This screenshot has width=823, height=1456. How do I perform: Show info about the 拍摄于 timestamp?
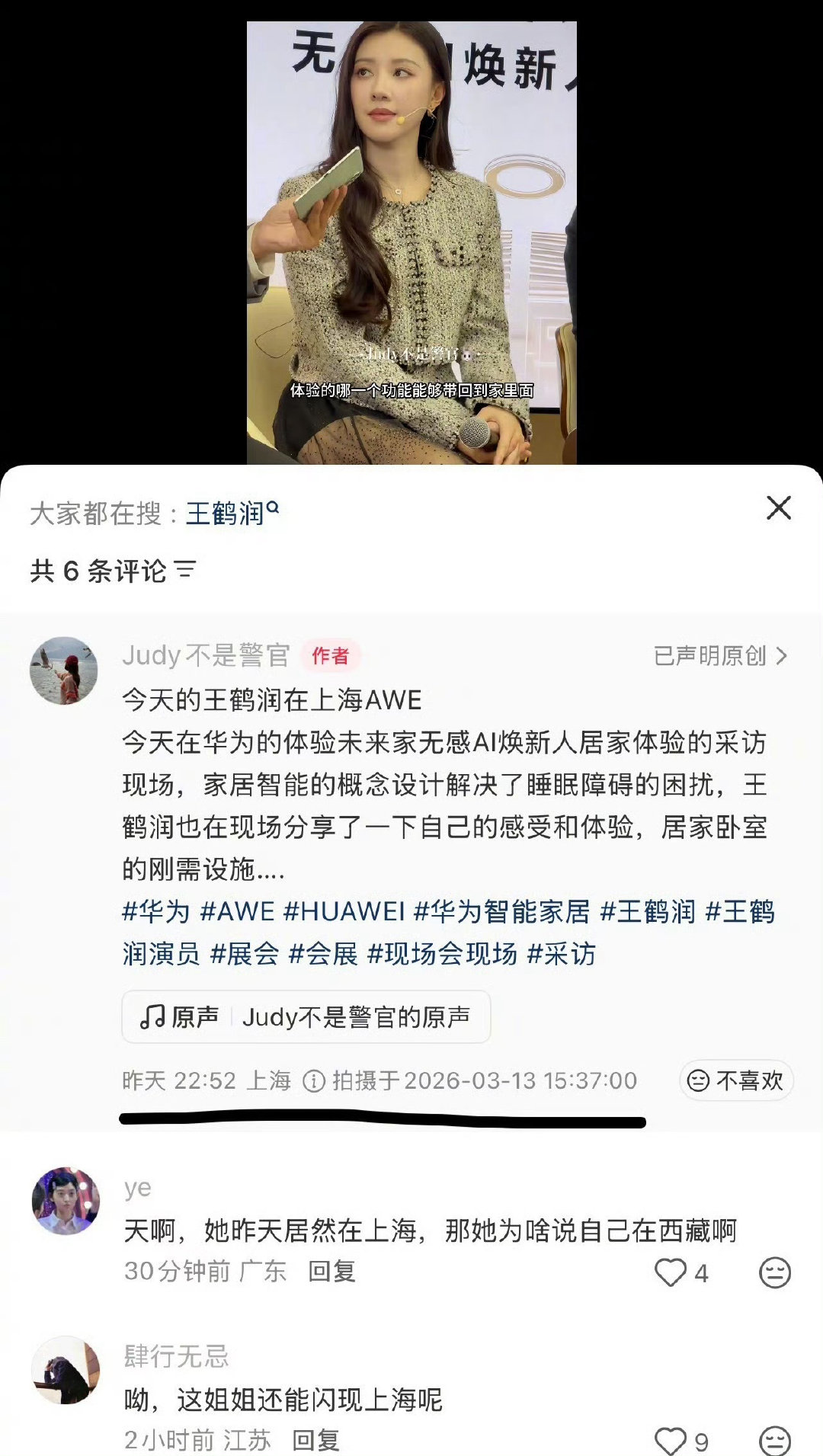click(x=314, y=1080)
